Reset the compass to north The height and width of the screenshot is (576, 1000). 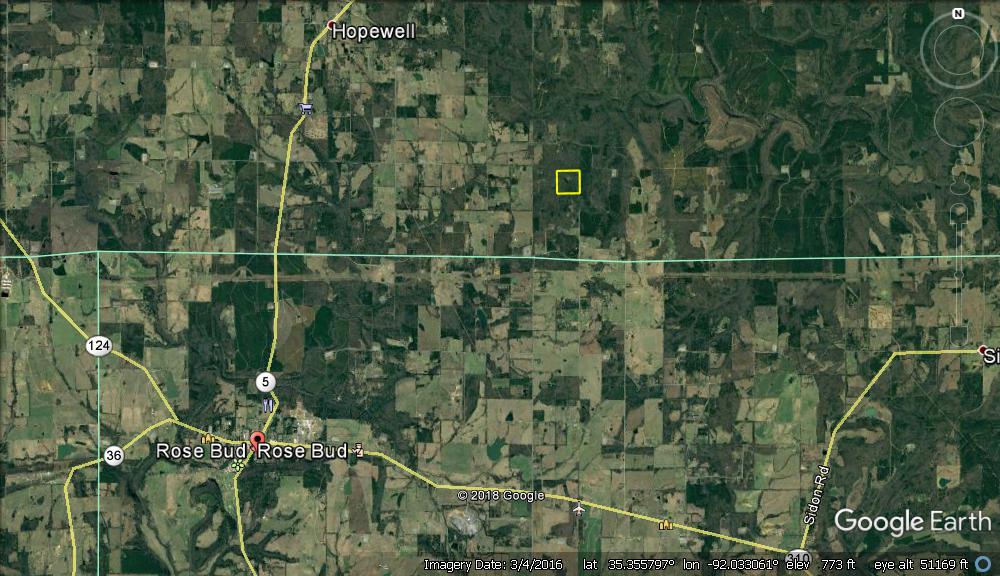[958, 14]
